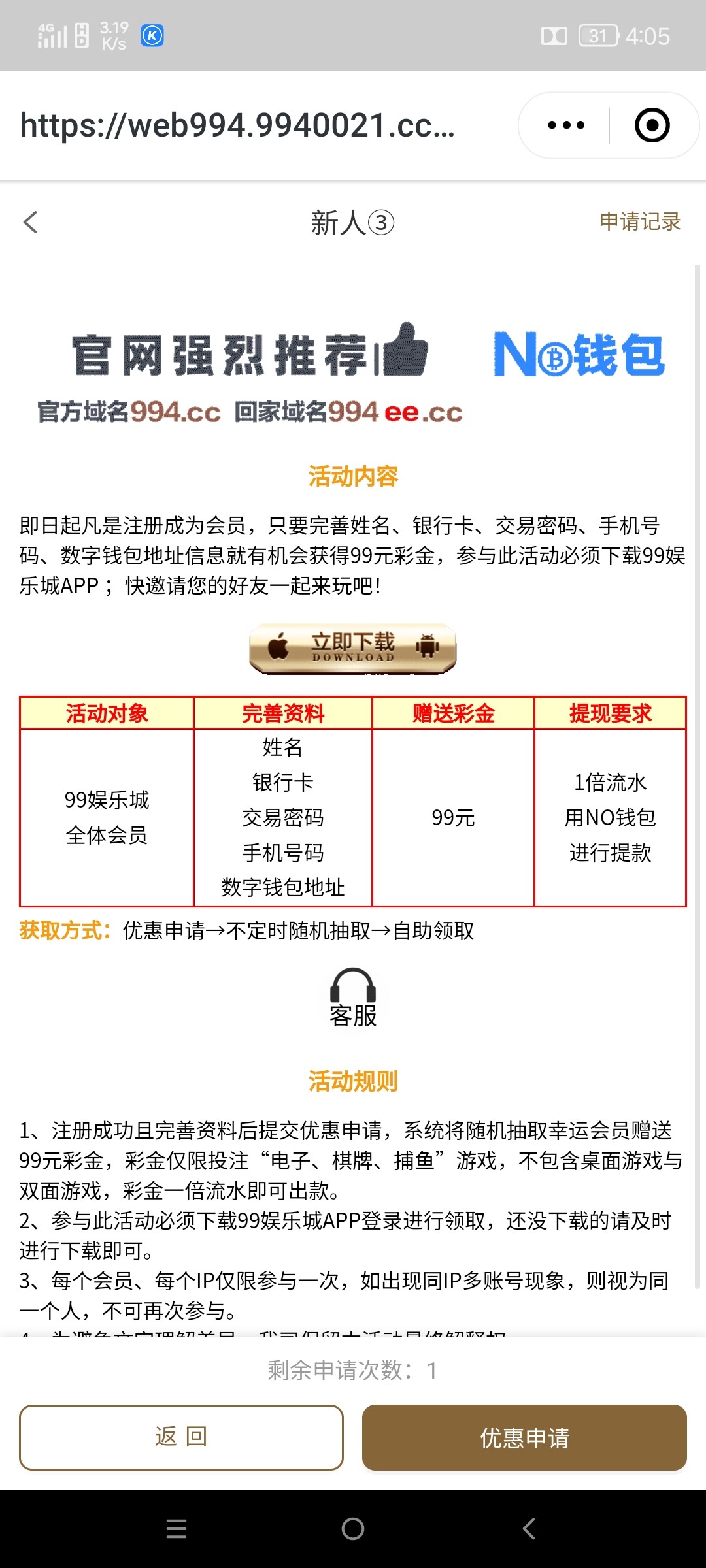Open the system recent apps view

(x=176, y=1528)
